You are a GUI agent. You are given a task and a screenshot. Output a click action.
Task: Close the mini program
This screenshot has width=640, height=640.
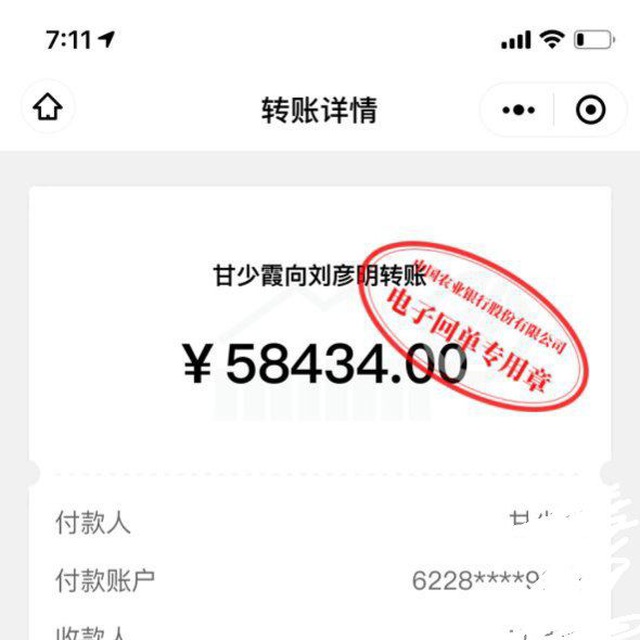click(591, 109)
